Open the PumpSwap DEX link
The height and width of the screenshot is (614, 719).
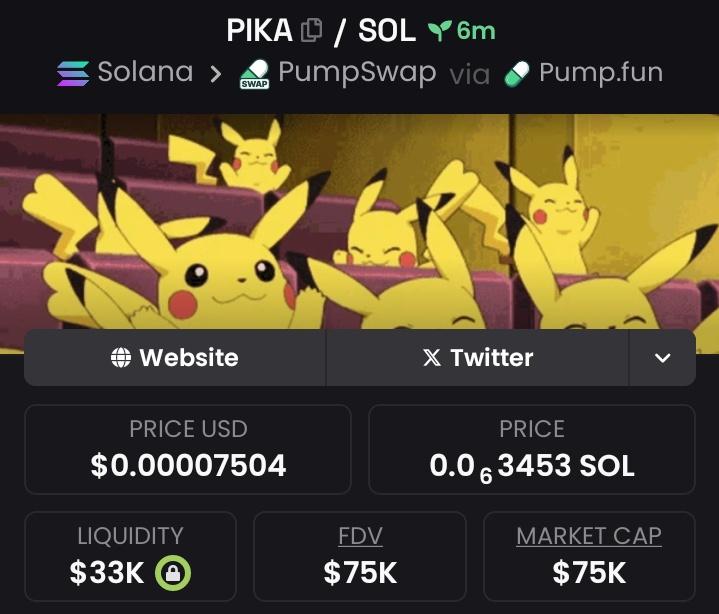[338, 73]
